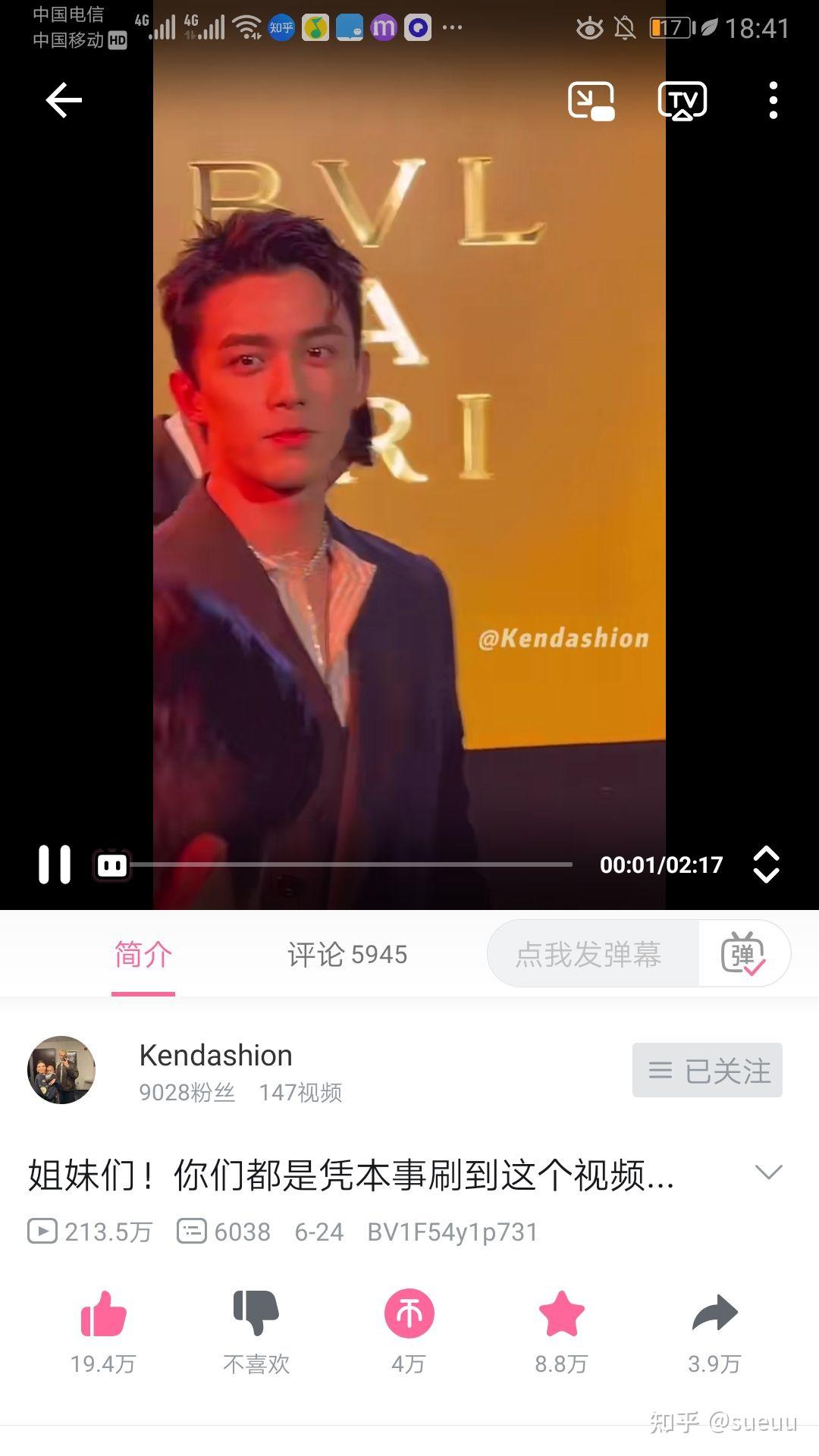The height and width of the screenshot is (1456, 819).
Task: Expand the video title description chevron
Action: tap(768, 1173)
